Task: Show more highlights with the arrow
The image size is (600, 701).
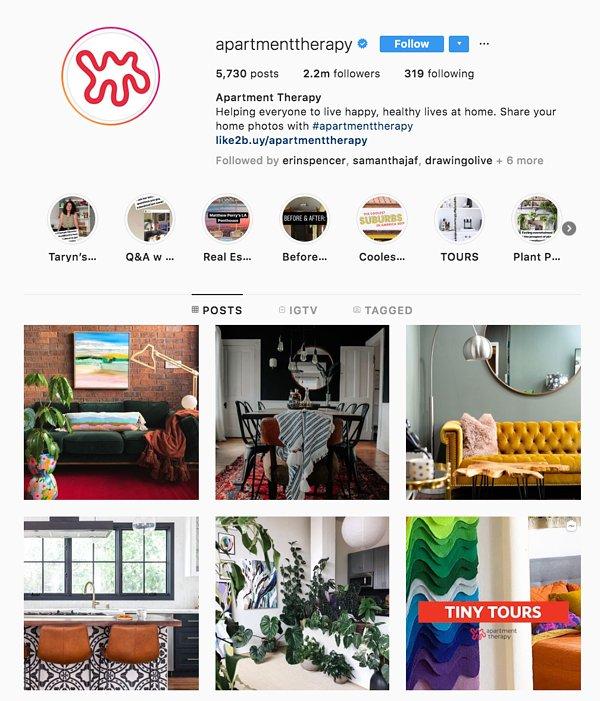Action: [x=569, y=228]
